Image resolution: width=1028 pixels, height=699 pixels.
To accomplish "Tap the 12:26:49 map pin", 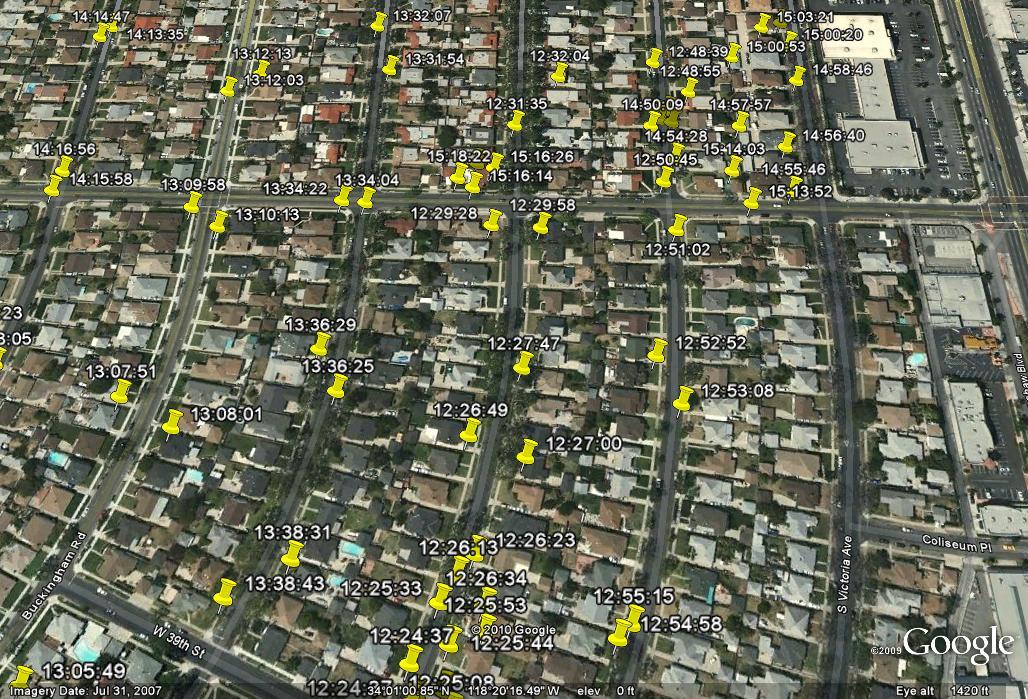I will [x=470, y=431].
